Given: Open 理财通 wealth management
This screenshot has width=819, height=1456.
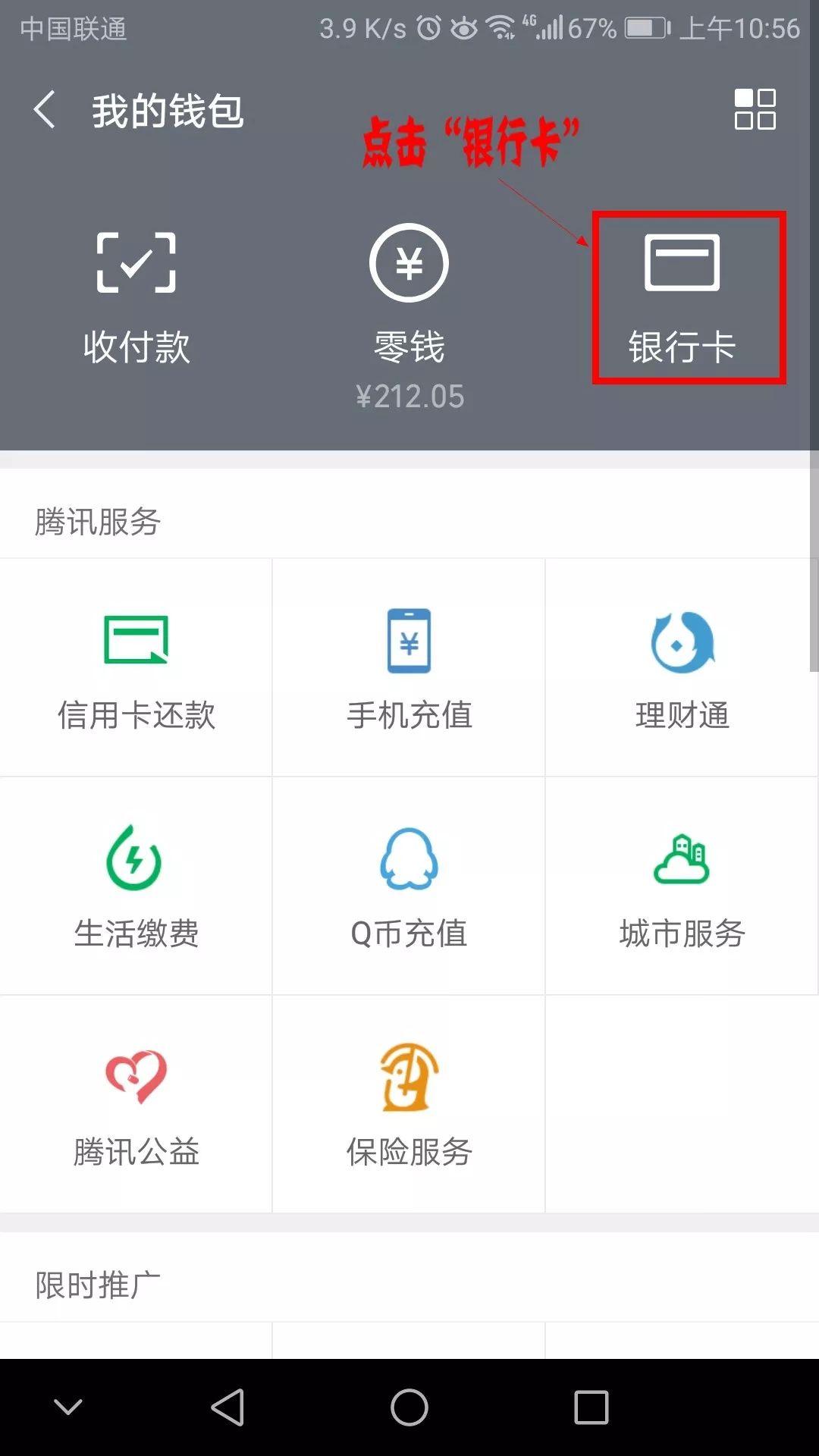Looking at the screenshot, I should click(x=682, y=667).
